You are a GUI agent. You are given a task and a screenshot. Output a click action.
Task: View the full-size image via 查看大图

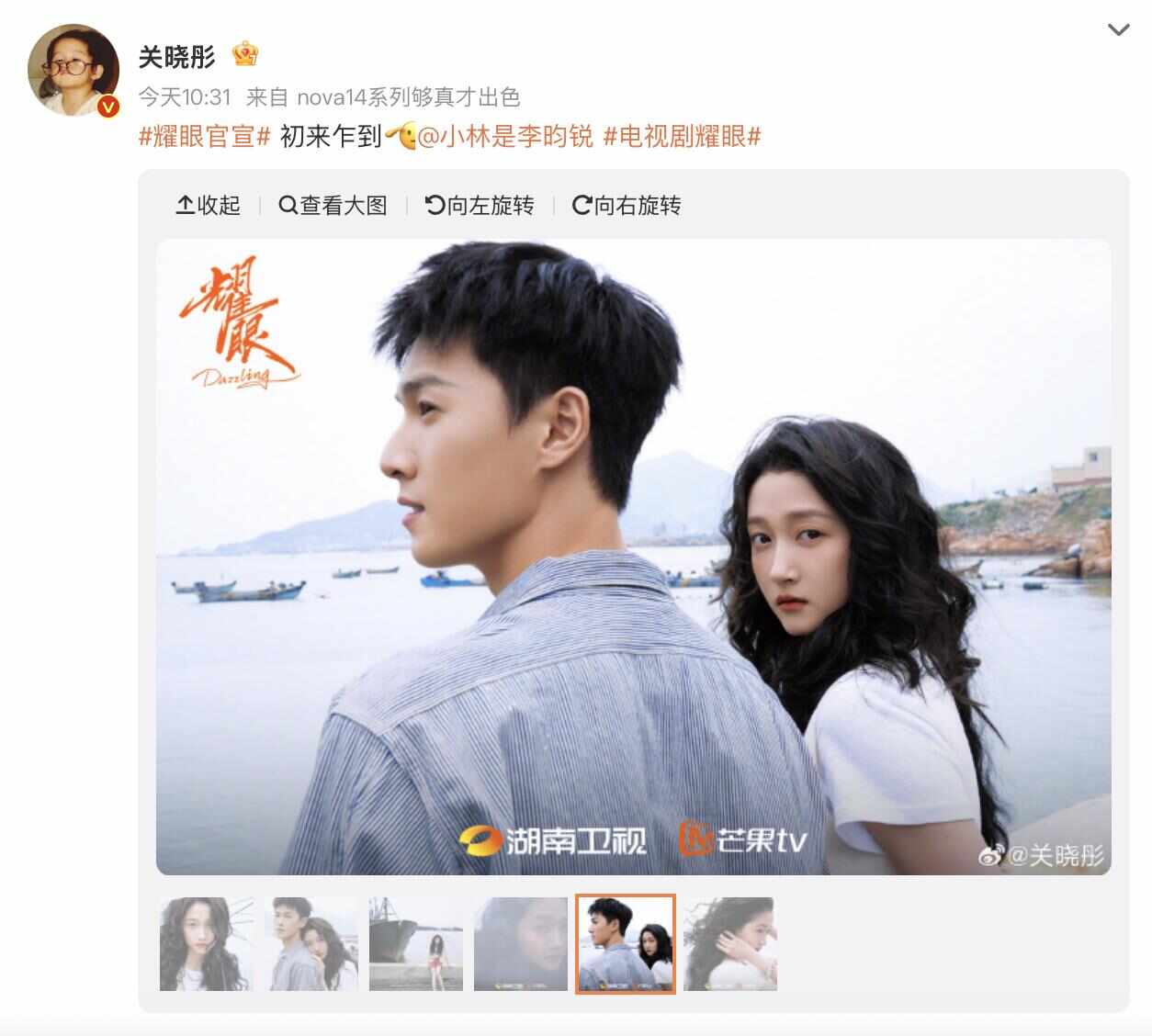[x=333, y=206]
